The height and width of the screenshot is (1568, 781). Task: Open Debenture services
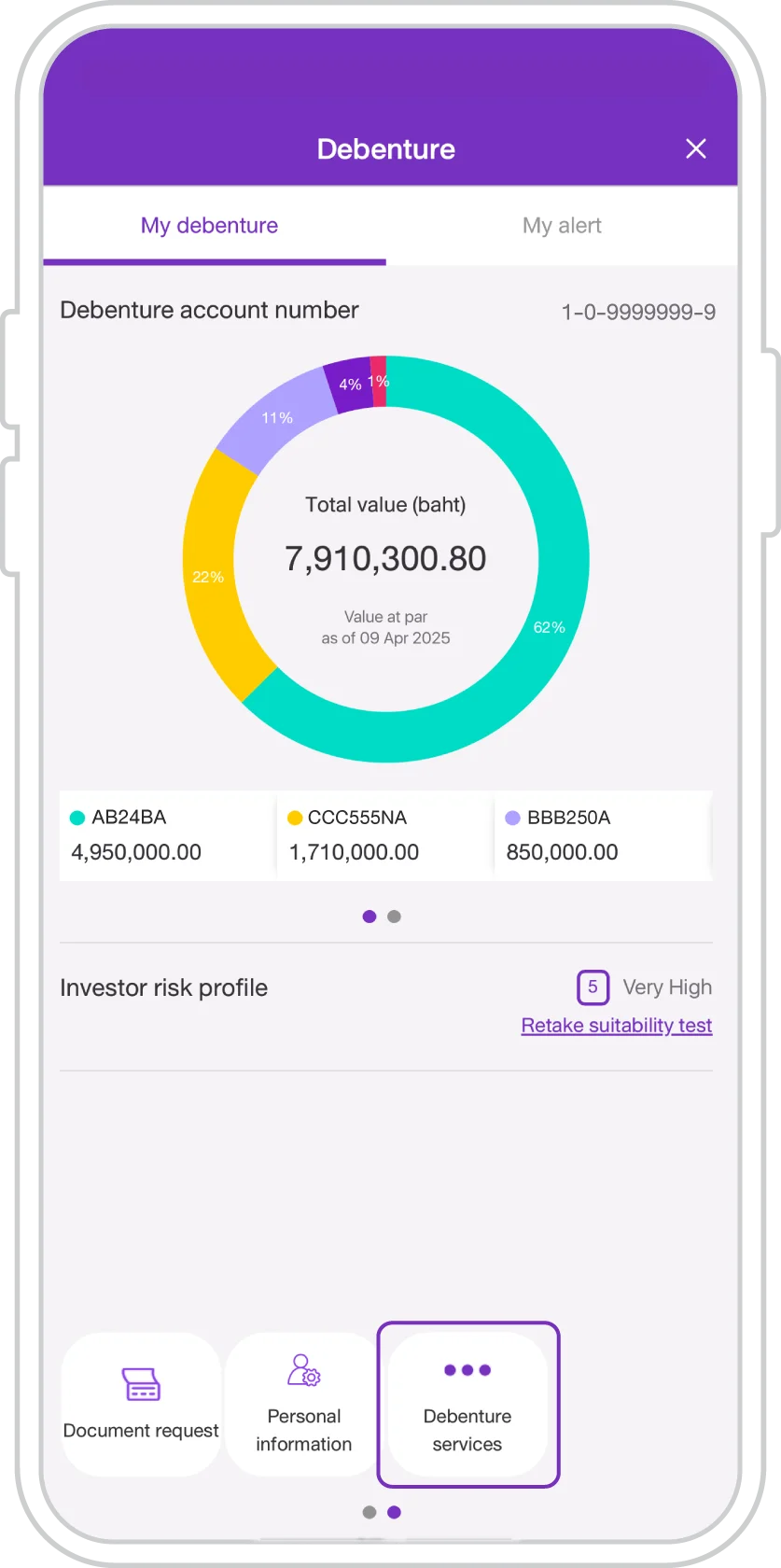[467, 1404]
